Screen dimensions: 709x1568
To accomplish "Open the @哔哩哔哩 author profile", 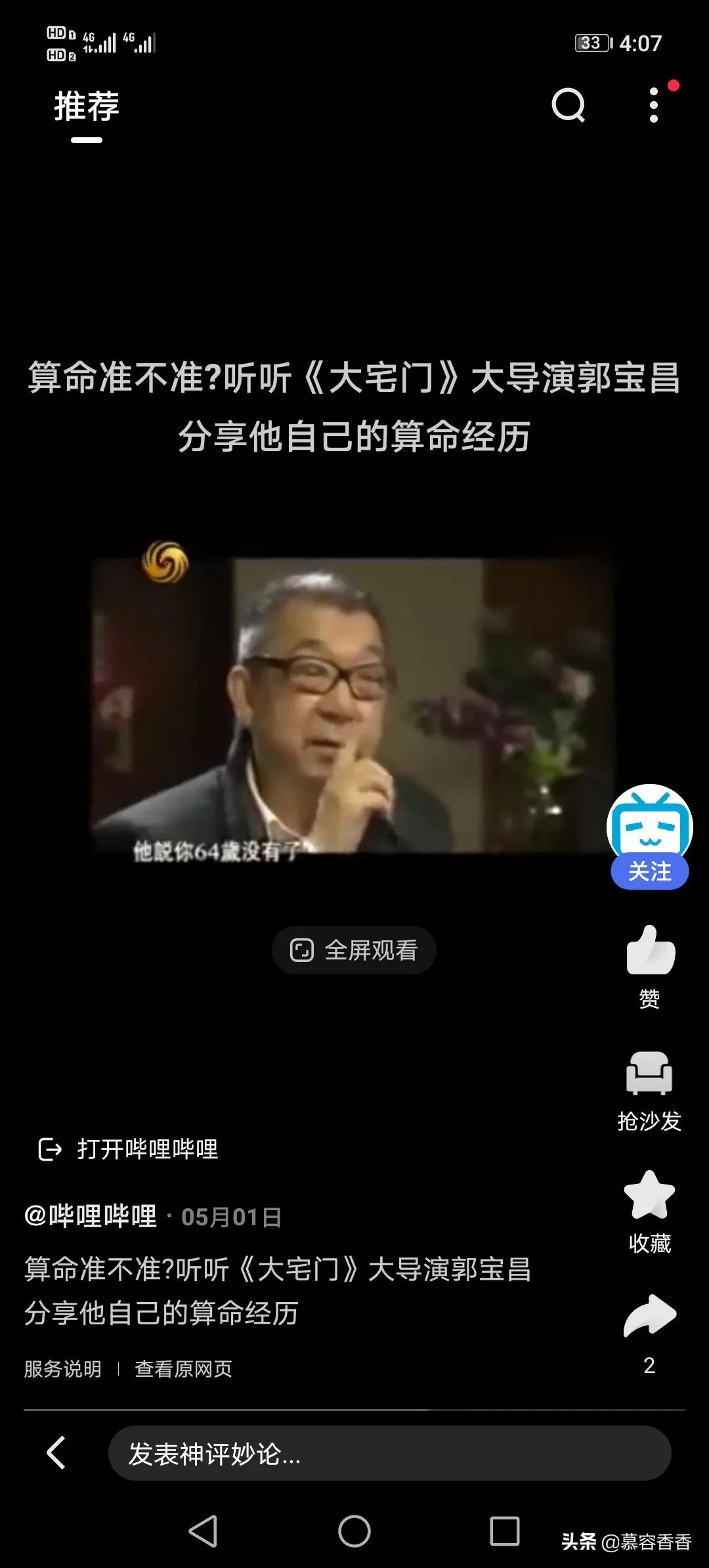I will tap(91, 1216).
